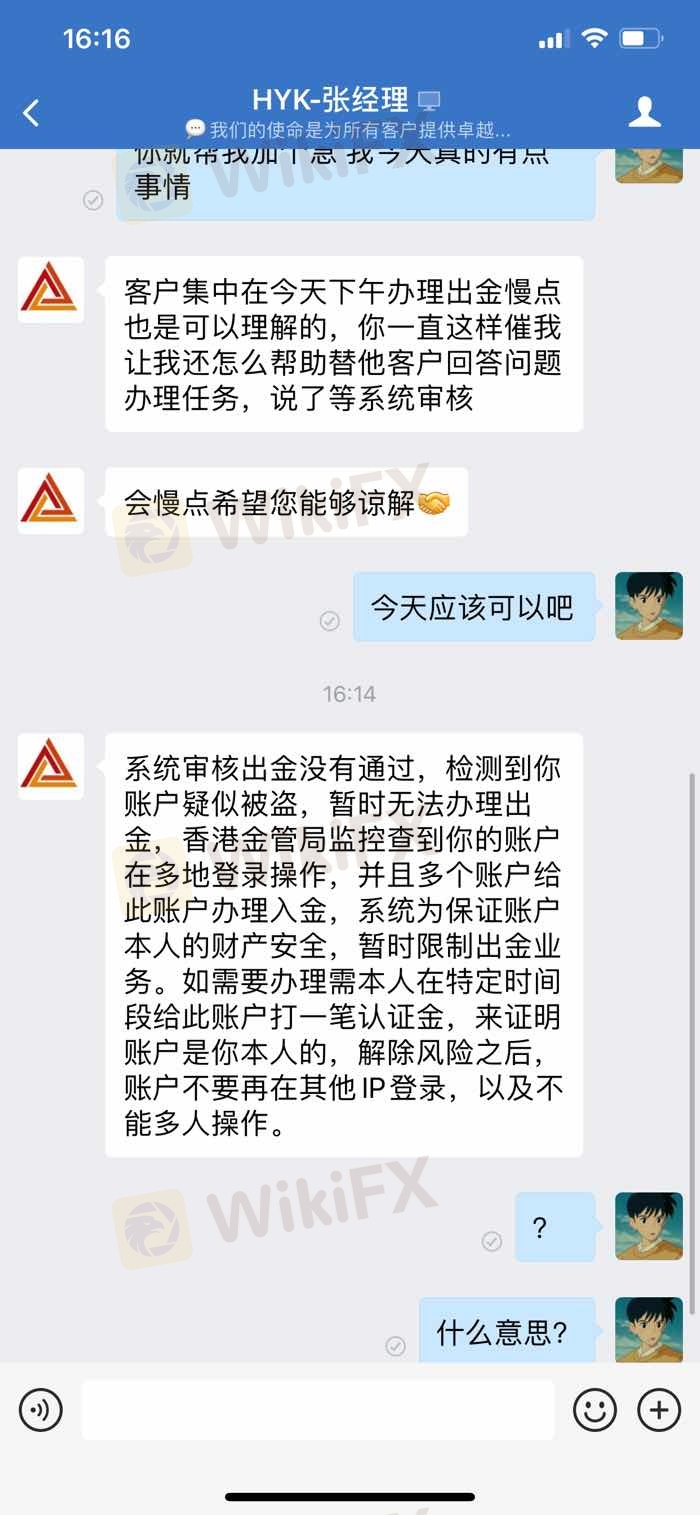The image size is (700, 1515).
Task: Tap the voice input button
Action: pyautogui.click(x=40, y=1410)
